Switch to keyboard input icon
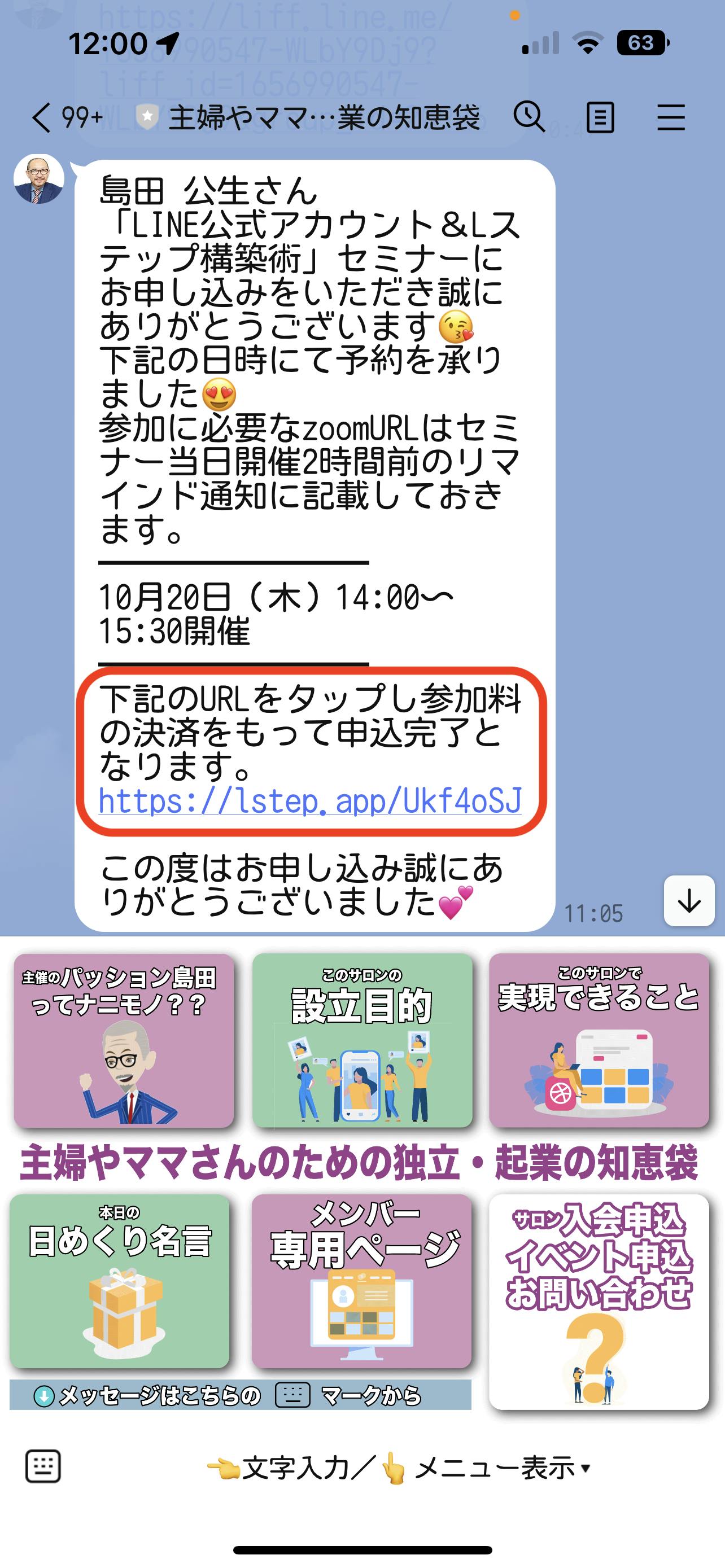Screen dimensions: 725x1568 point(42,1467)
